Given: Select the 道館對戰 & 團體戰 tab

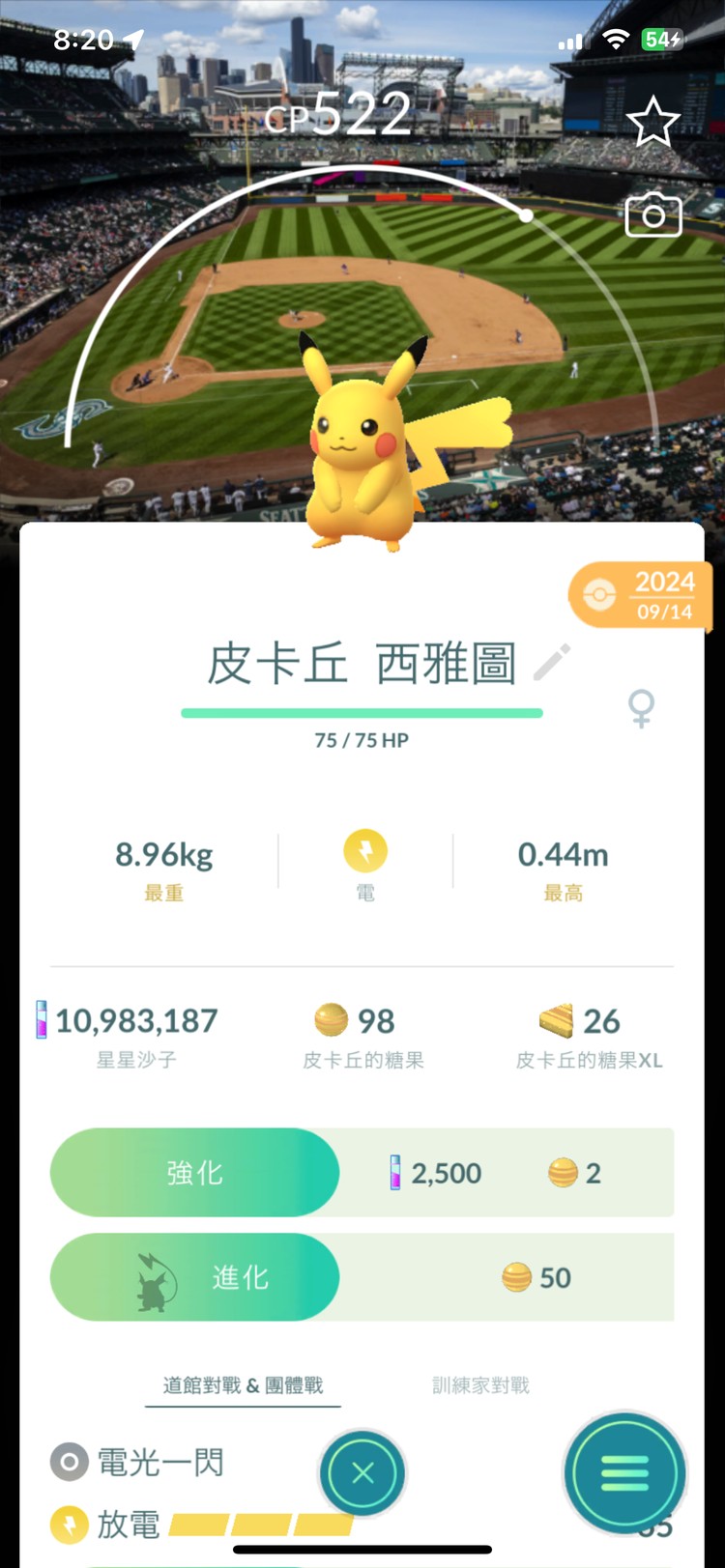Looking at the screenshot, I should [x=242, y=1383].
